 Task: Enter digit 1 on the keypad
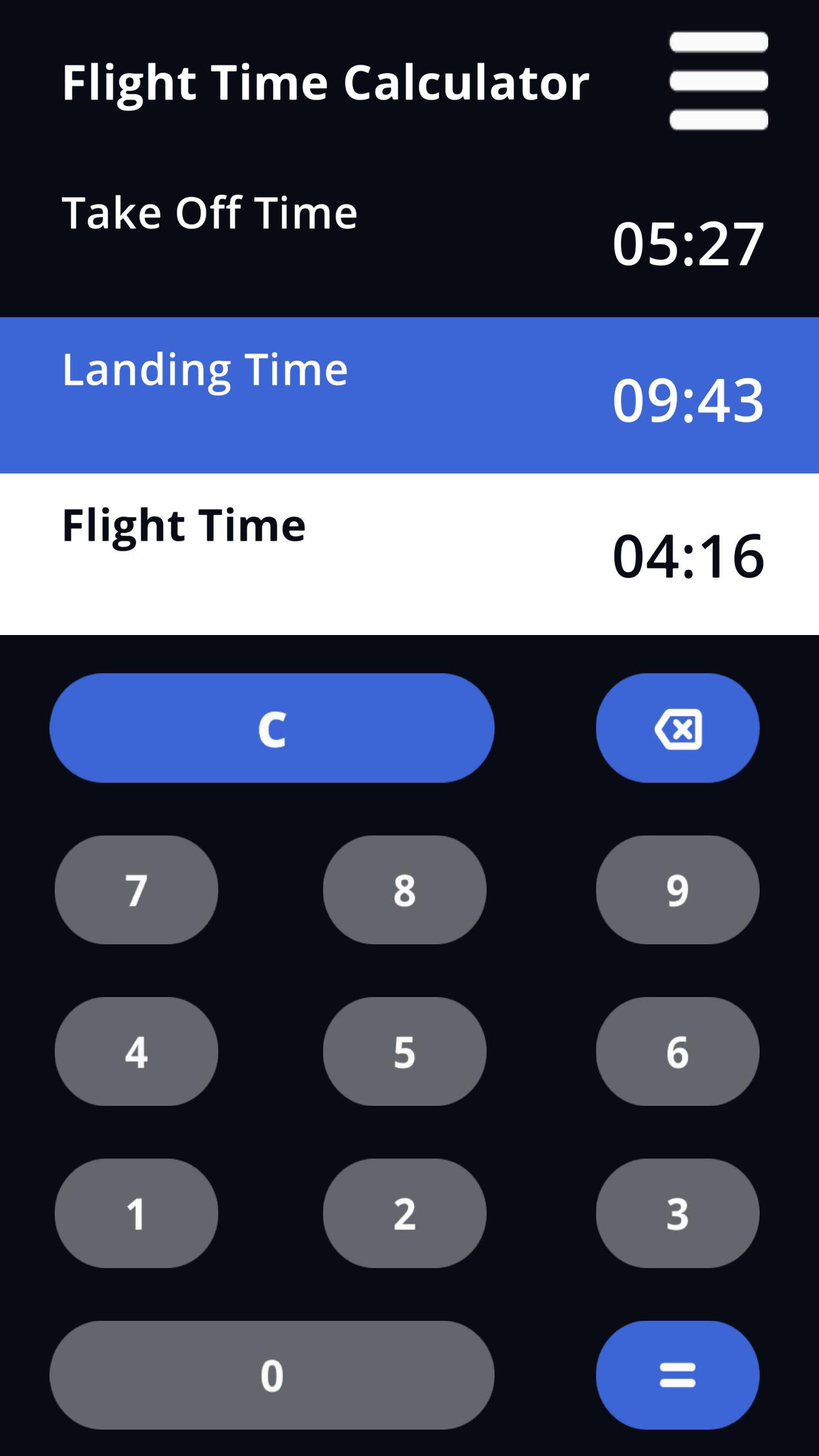pos(136,1213)
